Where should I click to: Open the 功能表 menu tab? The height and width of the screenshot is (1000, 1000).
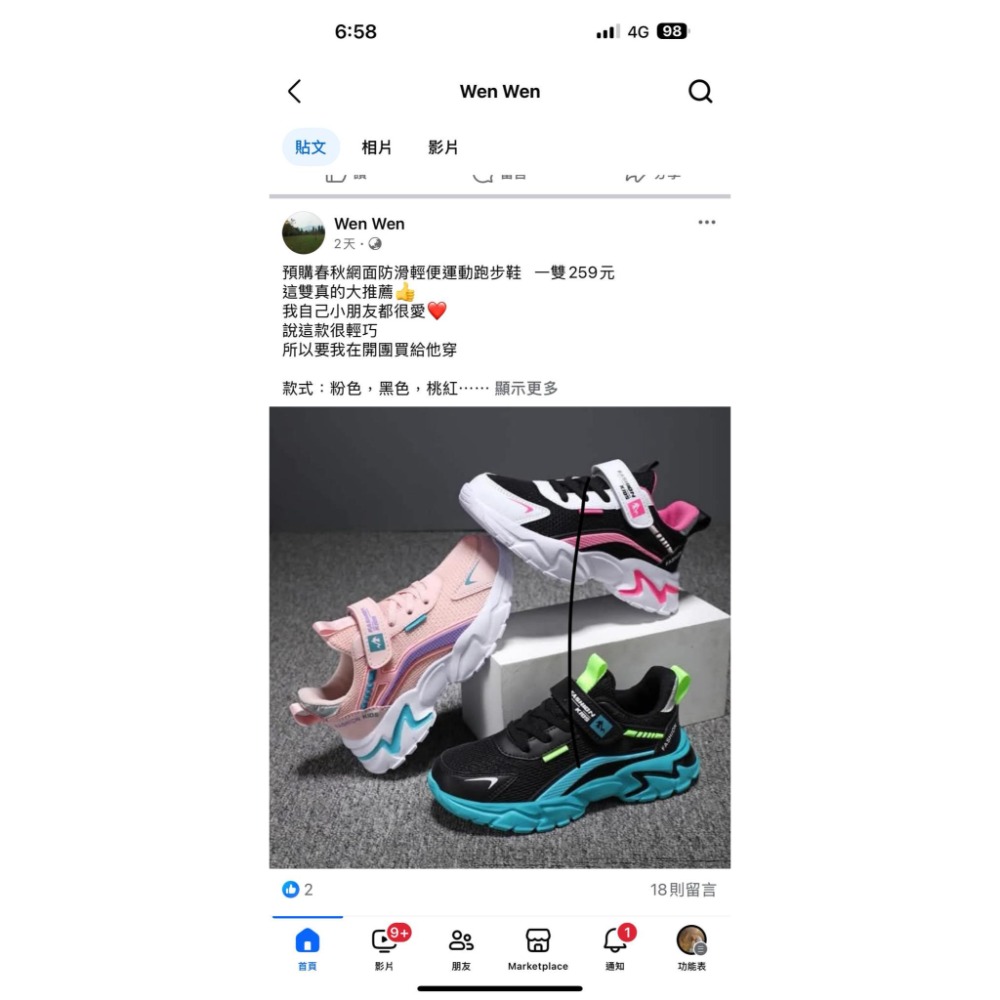pos(691,949)
